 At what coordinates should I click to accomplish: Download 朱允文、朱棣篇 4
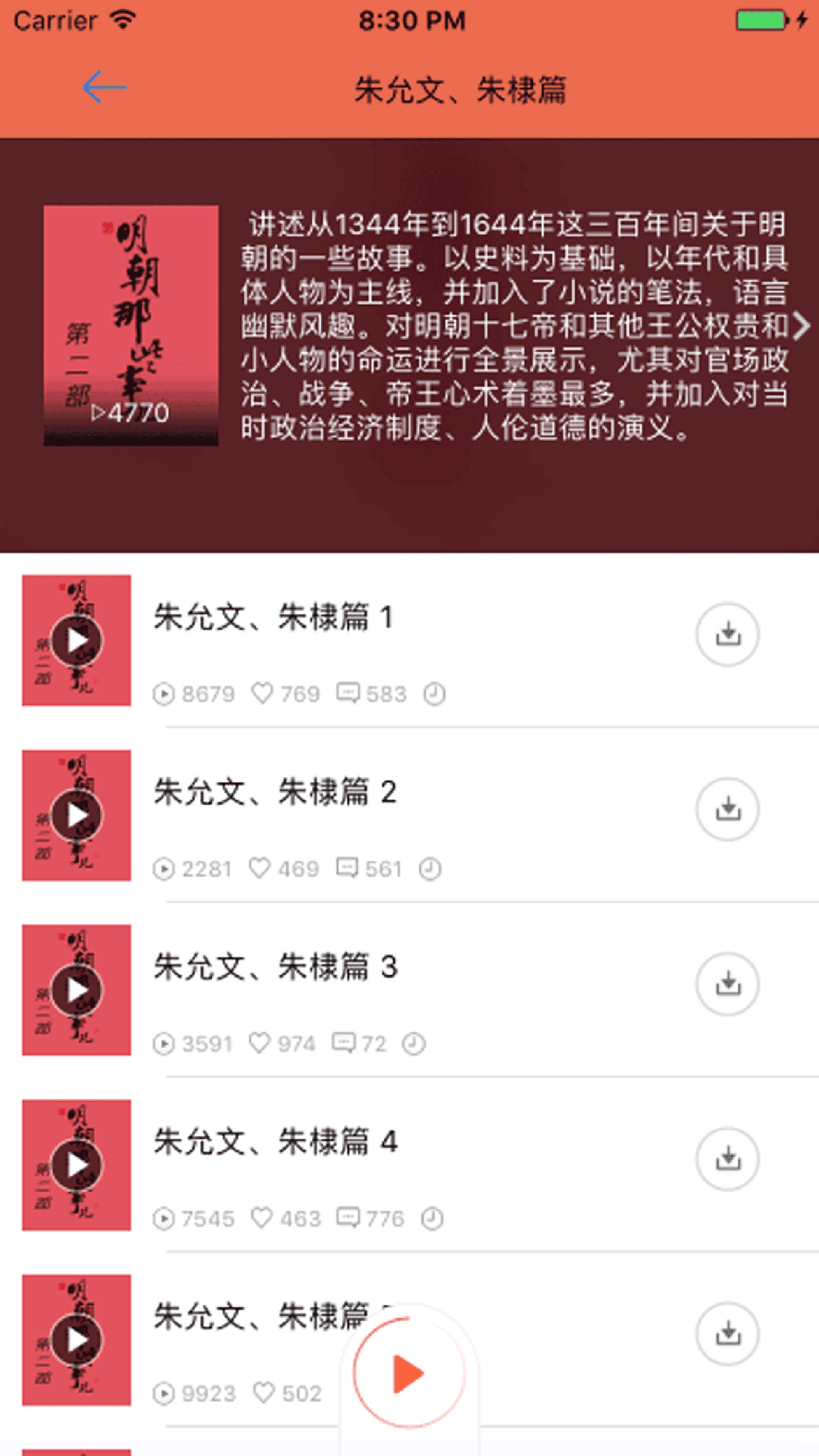click(x=727, y=1159)
